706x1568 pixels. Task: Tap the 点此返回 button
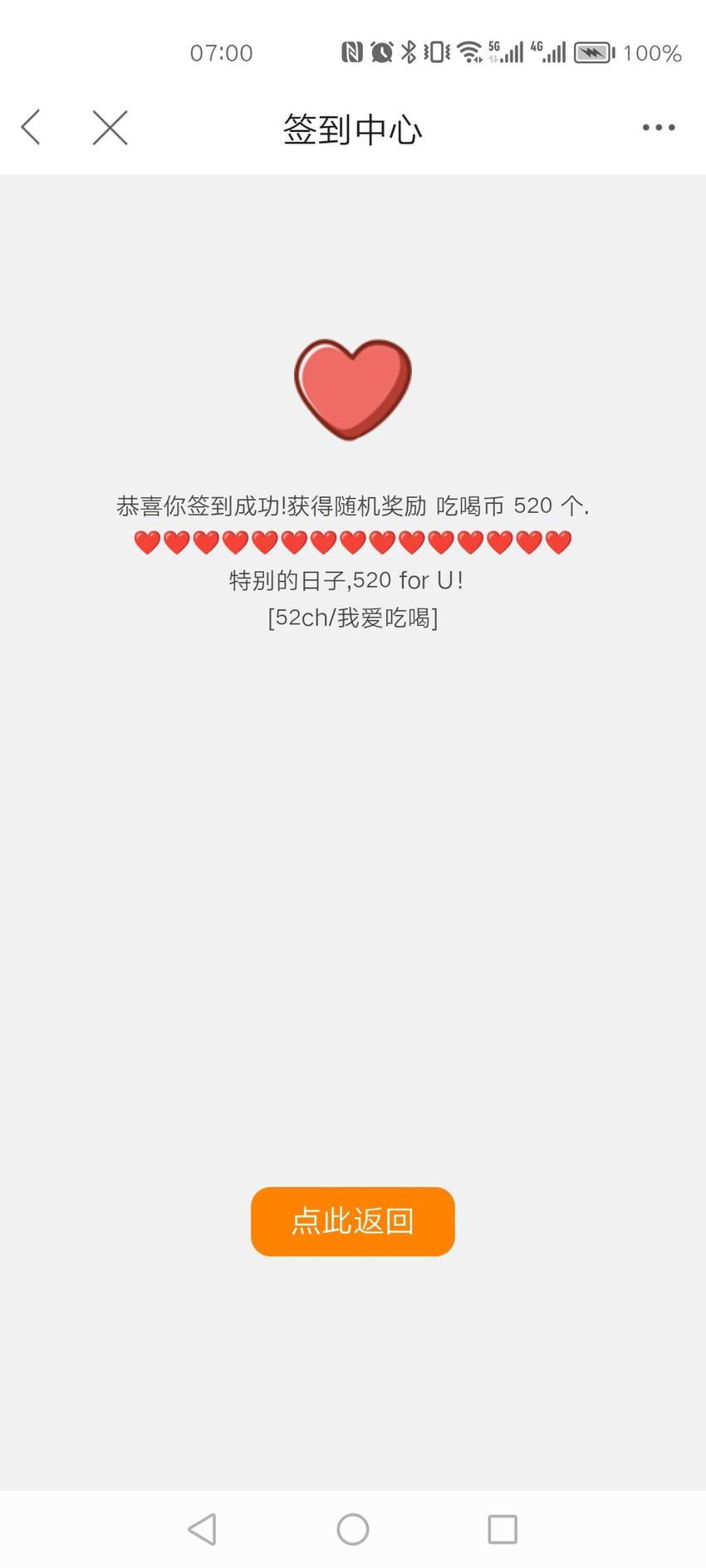pyautogui.click(x=353, y=1221)
